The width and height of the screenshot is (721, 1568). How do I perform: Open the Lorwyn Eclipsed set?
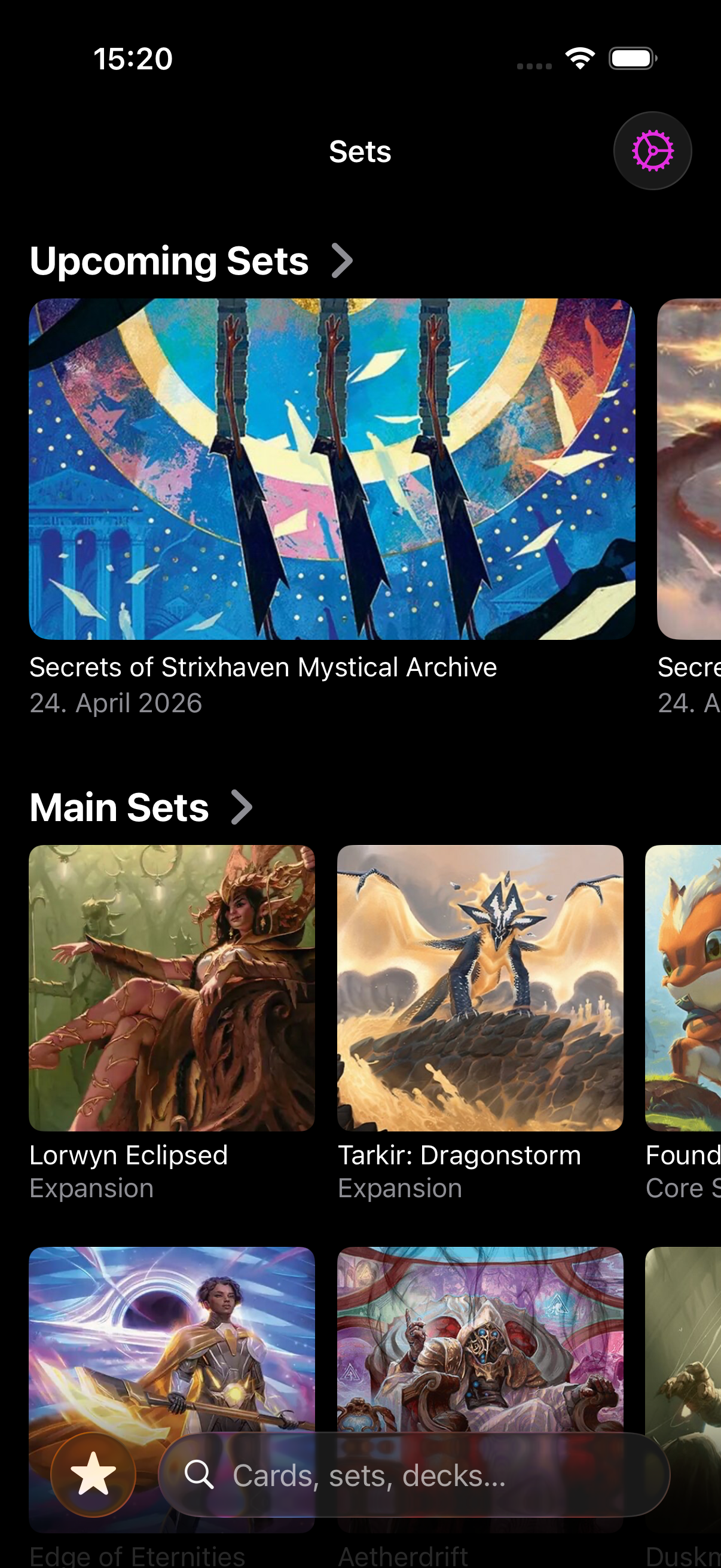pyautogui.click(x=172, y=987)
